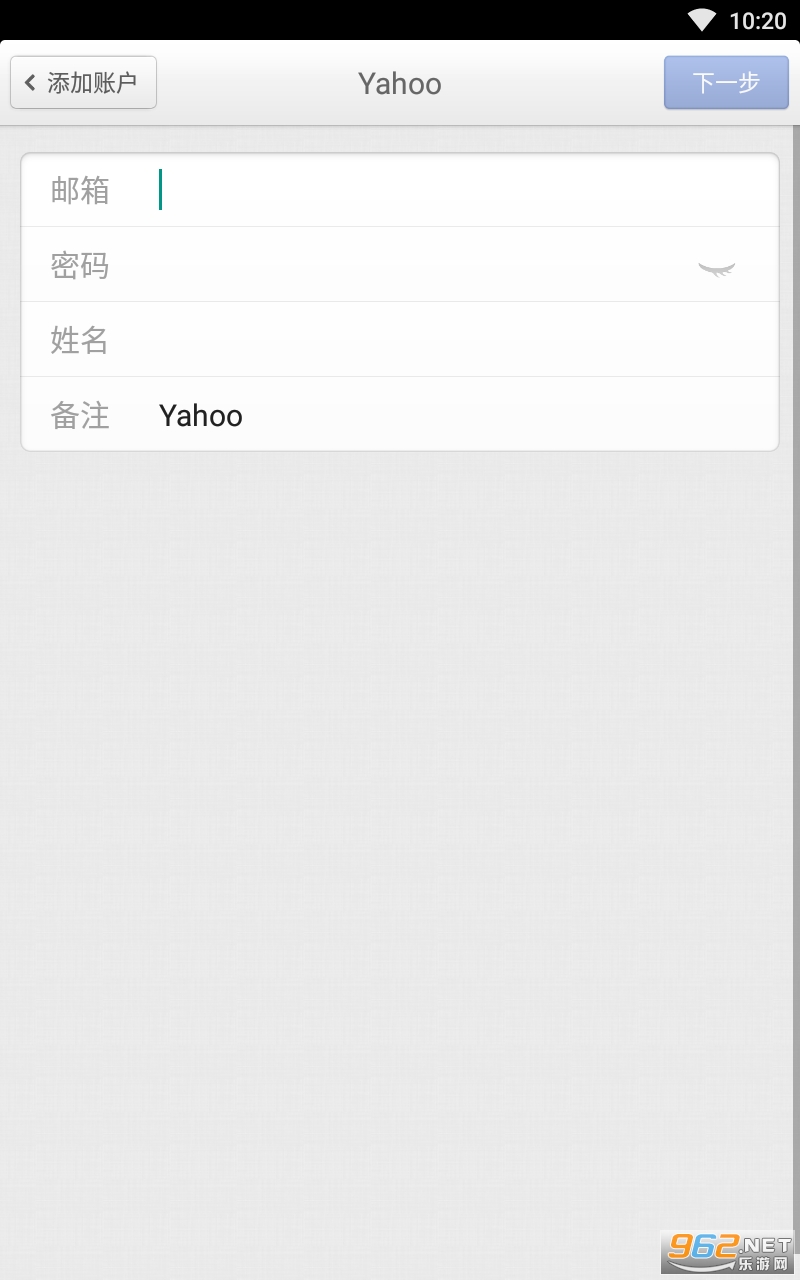Focus the 邮箱 email field
Screen dimensions: 800x1280
(450, 190)
